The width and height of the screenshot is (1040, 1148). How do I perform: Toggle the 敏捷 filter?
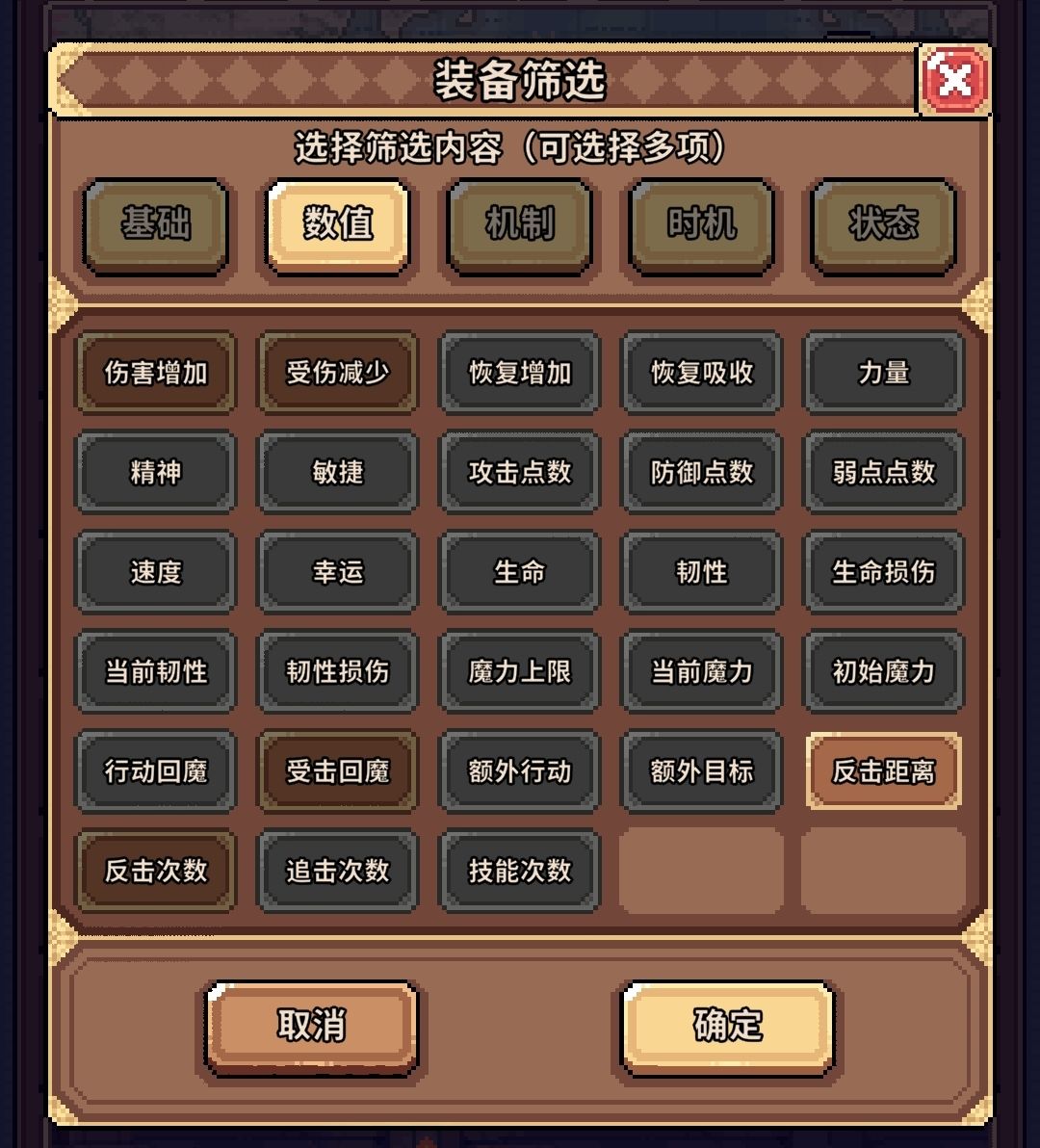(x=336, y=473)
